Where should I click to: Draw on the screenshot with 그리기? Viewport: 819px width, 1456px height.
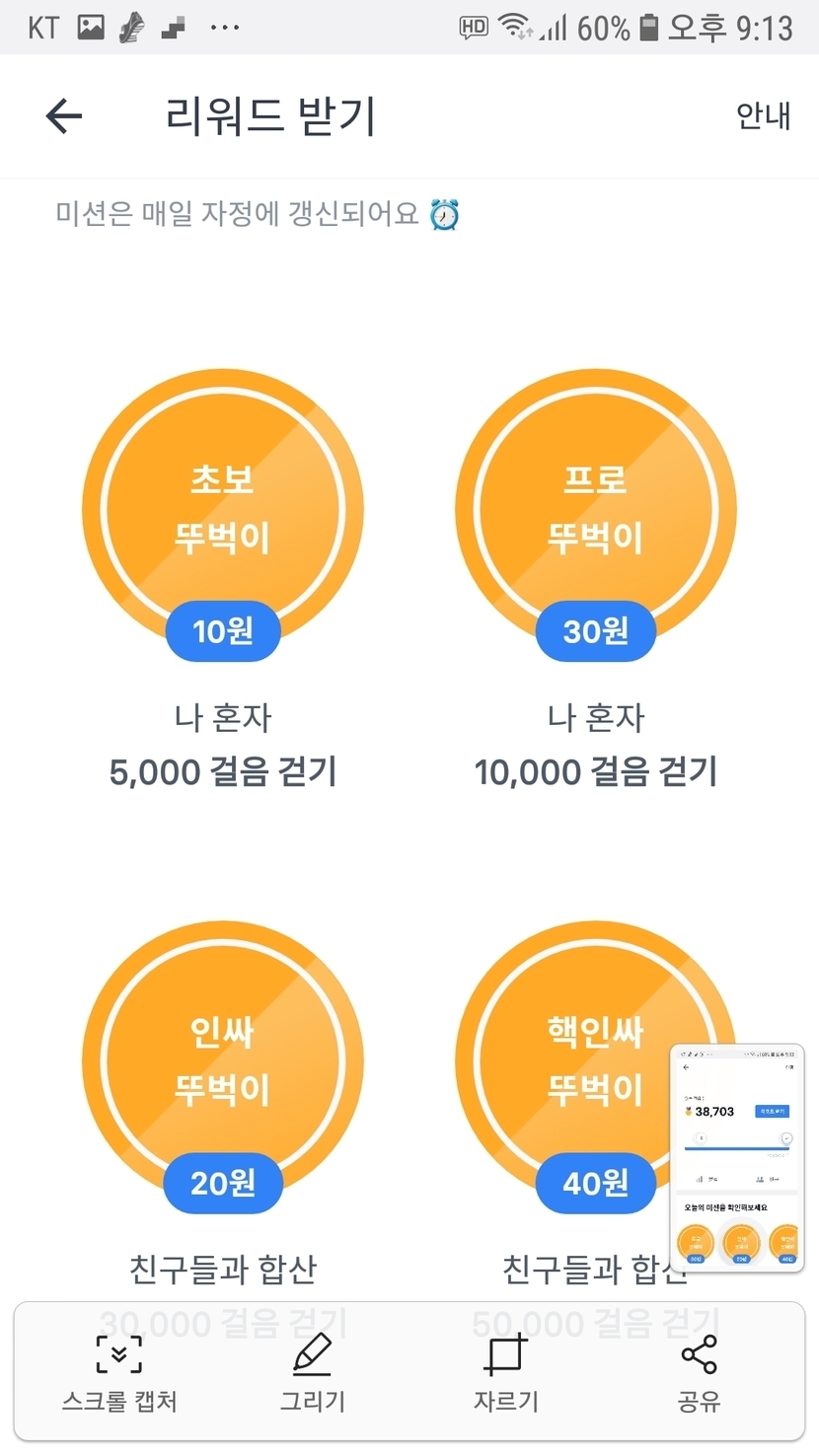313,1372
